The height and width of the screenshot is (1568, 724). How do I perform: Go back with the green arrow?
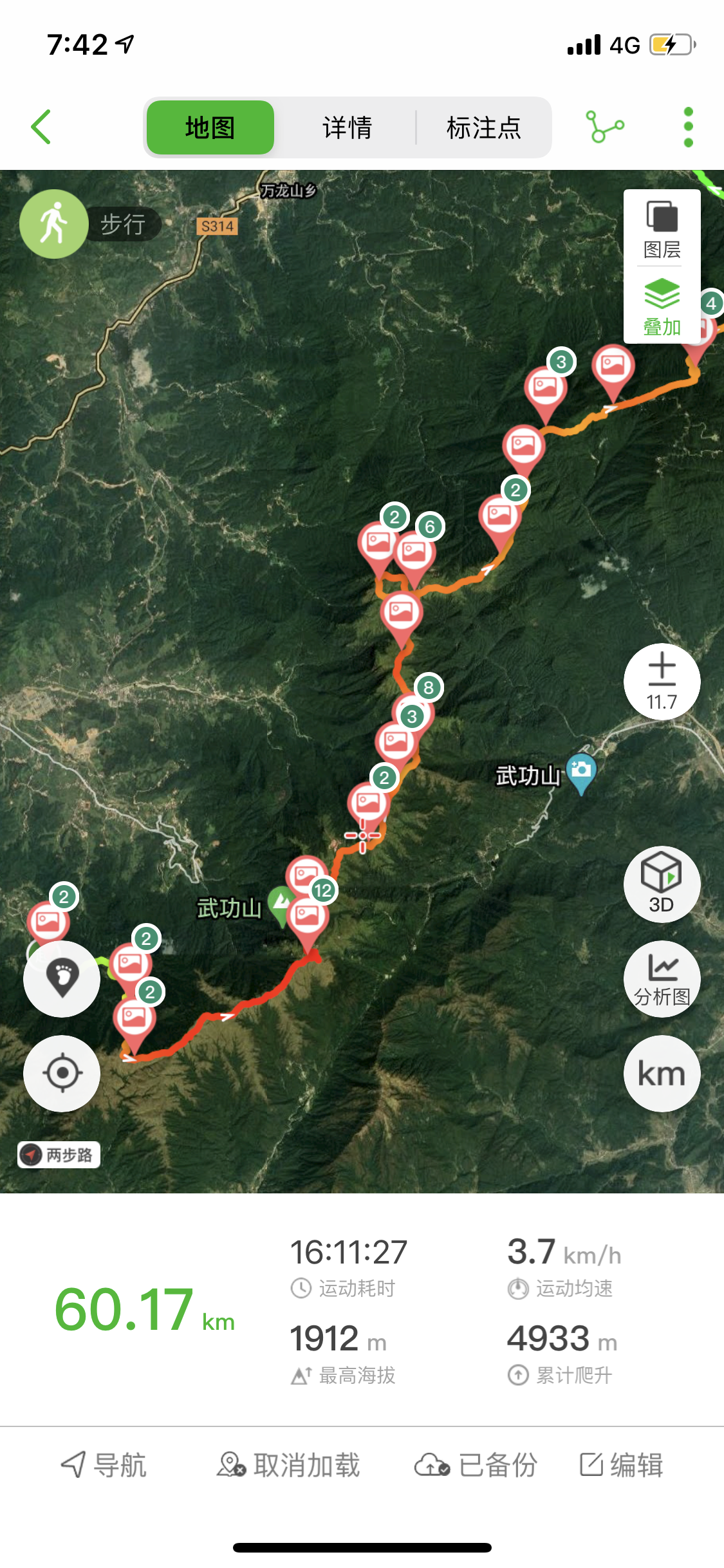(x=42, y=127)
